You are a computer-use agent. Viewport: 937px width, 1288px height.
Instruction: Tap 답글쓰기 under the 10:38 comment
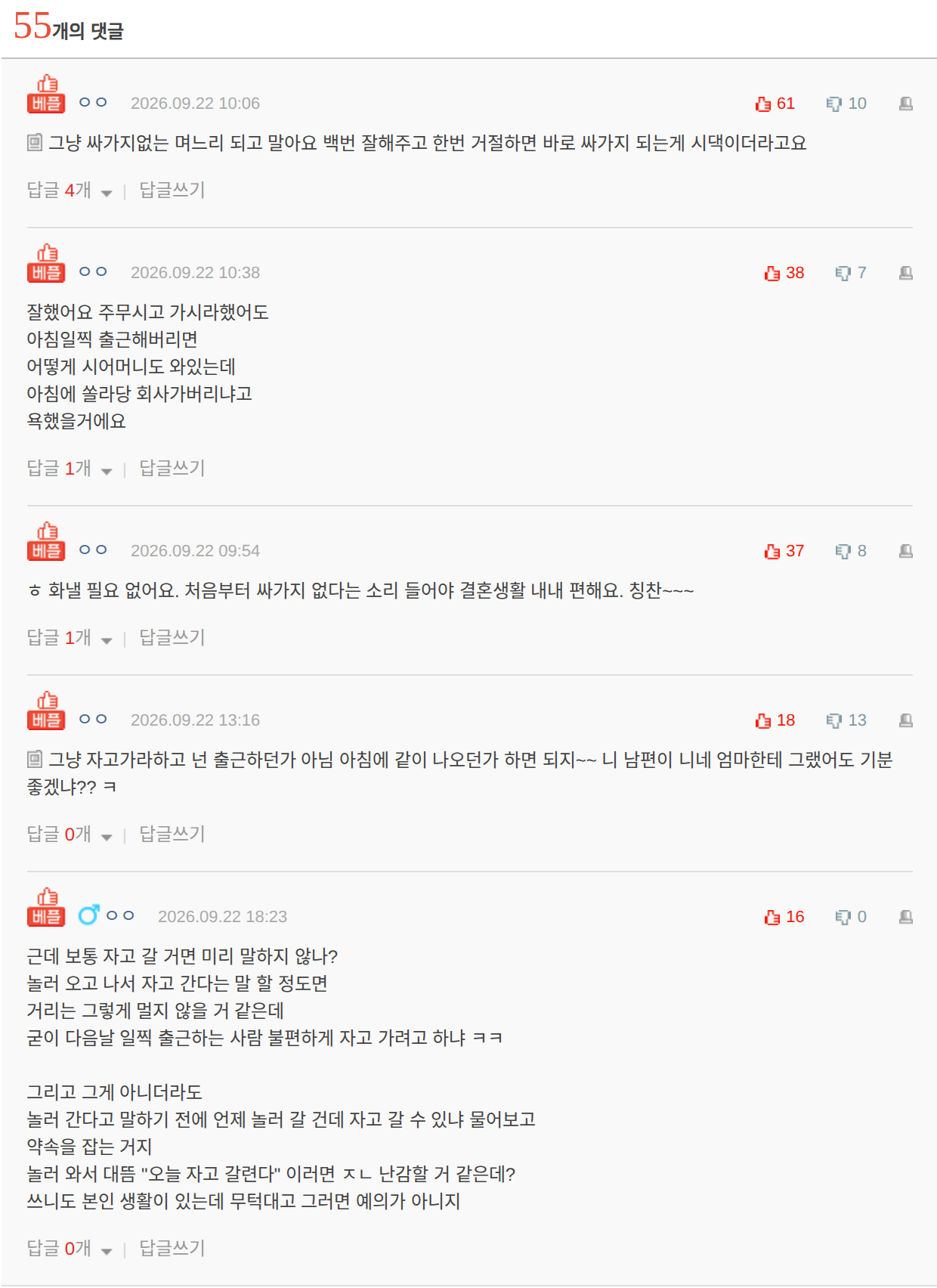(x=172, y=469)
